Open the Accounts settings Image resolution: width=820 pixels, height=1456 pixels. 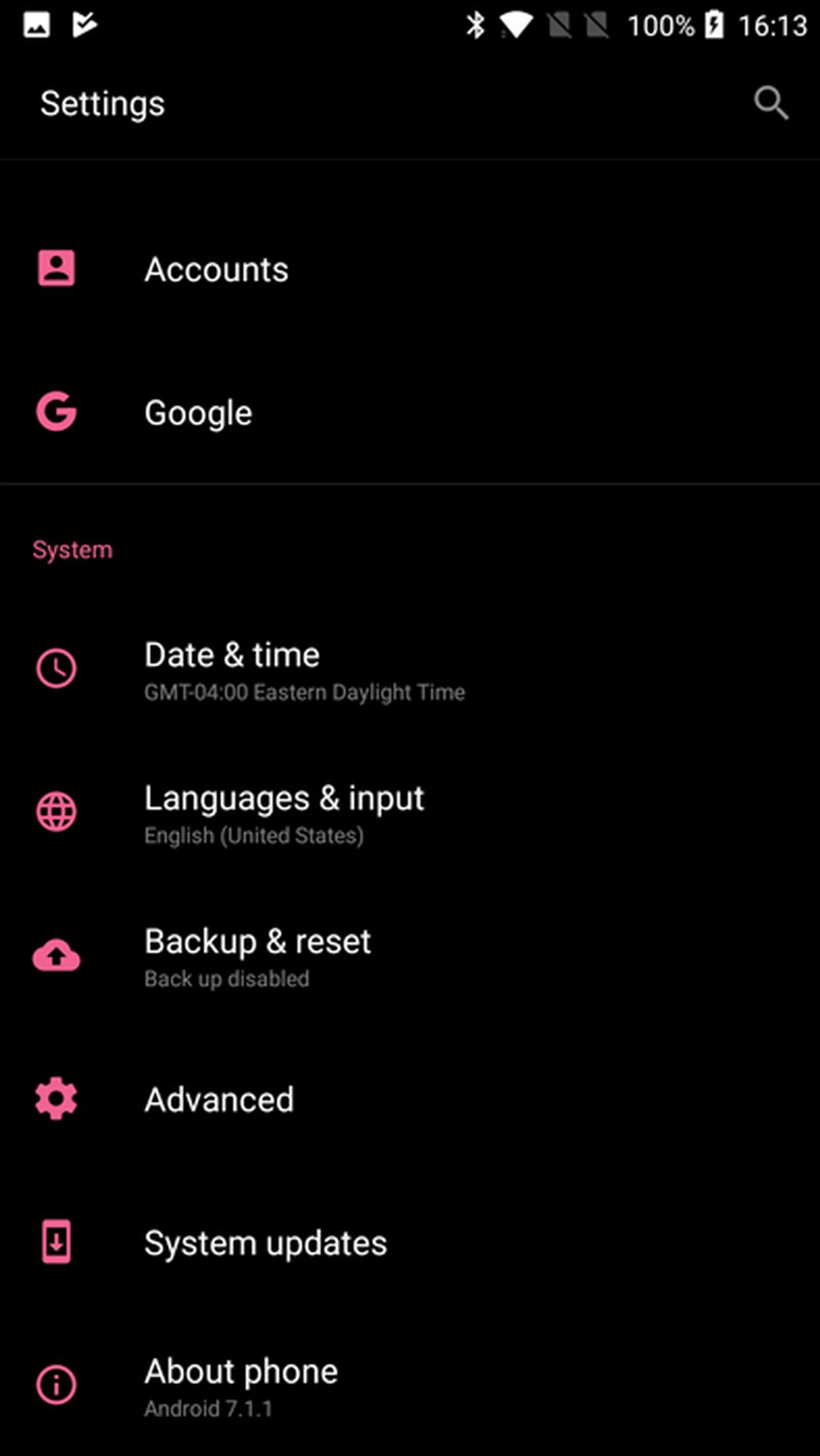pyautogui.click(x=217, y=269)
